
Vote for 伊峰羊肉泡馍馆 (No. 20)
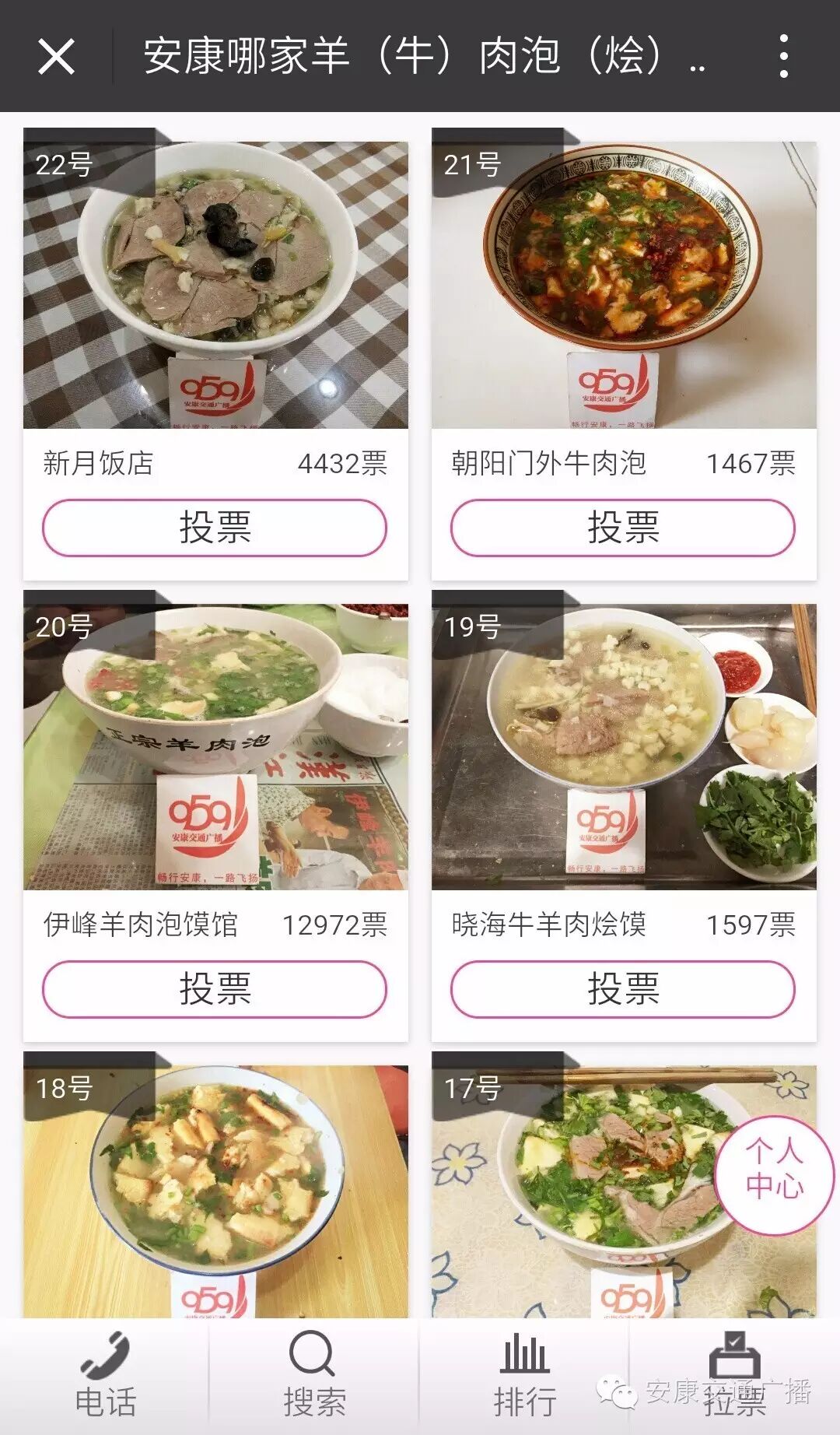click(x=215, y=989)
